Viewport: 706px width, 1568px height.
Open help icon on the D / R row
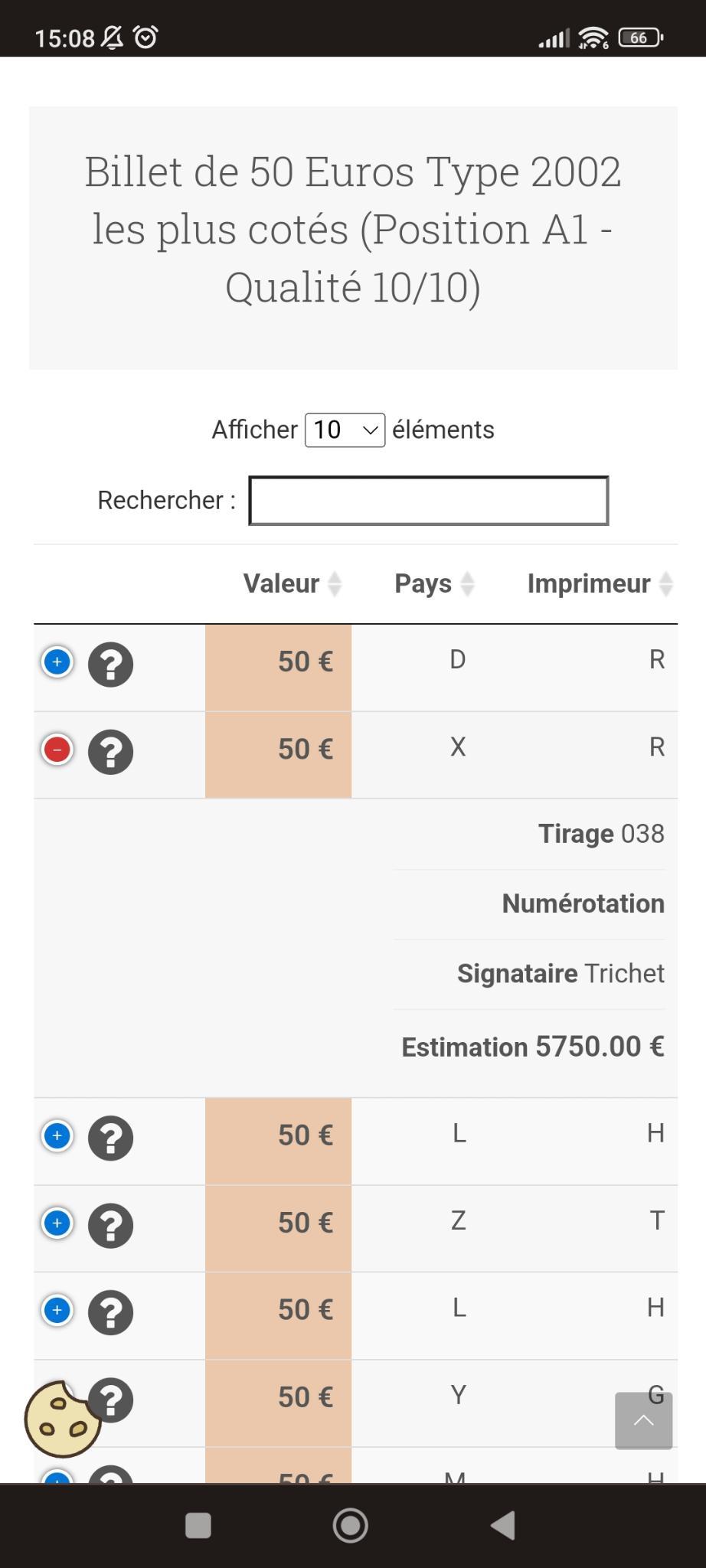[x=111, y=664]
